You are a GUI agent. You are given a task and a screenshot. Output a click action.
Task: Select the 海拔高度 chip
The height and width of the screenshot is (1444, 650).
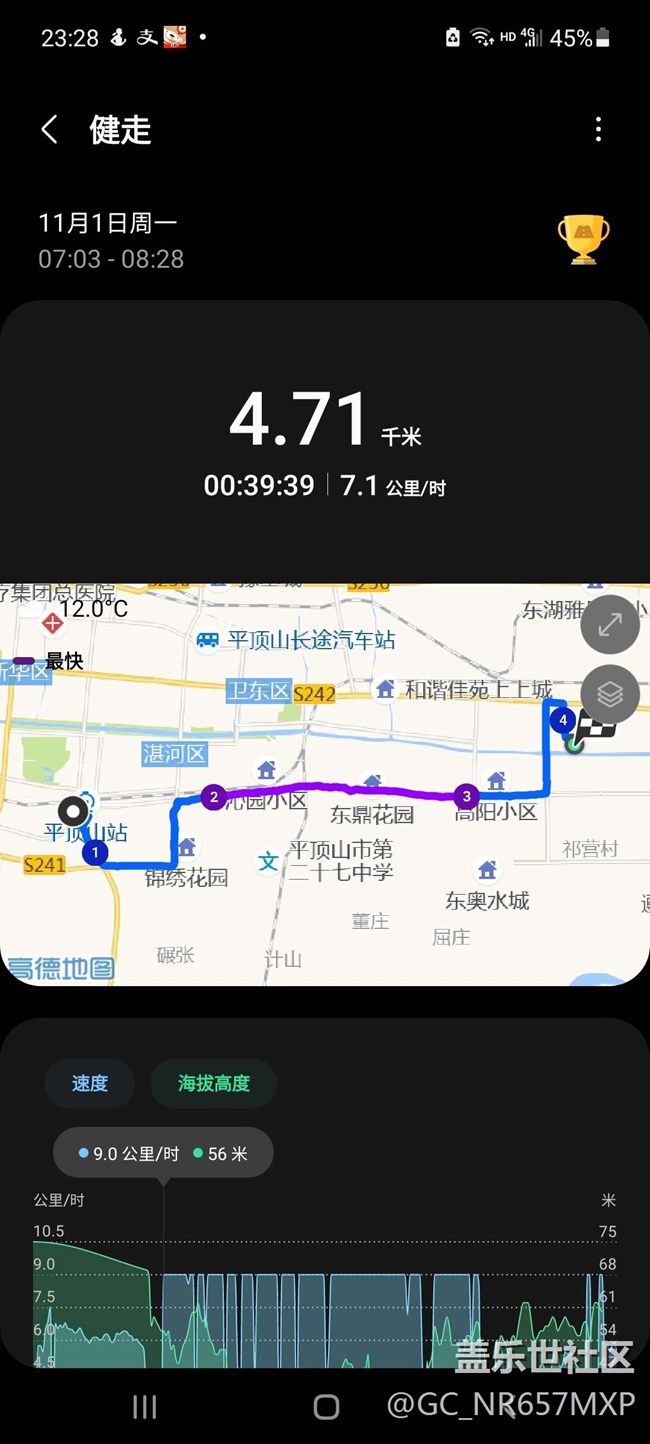point(214,1083)
